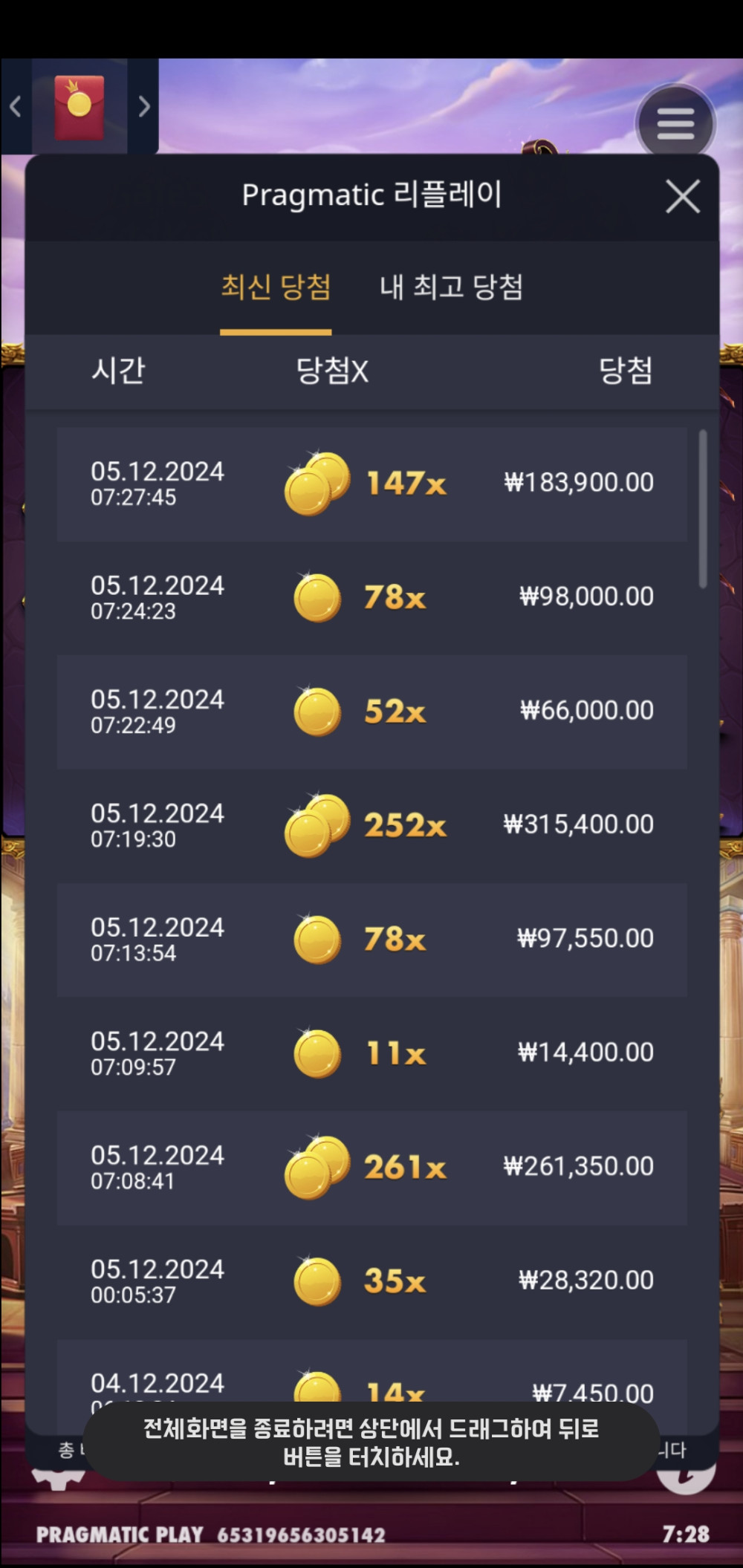The width and height of the screenshot is (743, 1568).
Task: Open the 147x win replay at 07:27:45
Action: coord(371,484)
